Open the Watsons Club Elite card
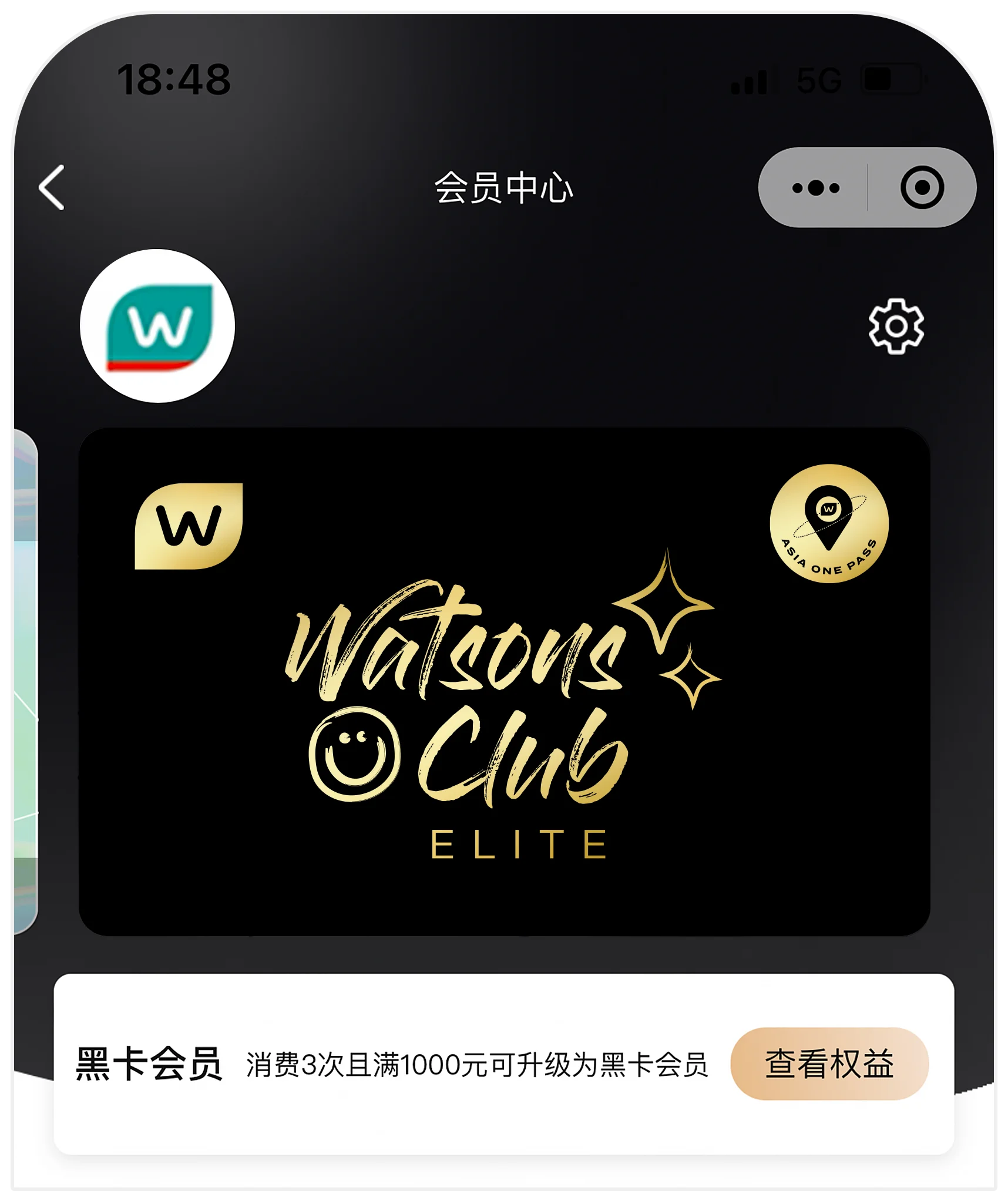The height and width of the screenshot is (1191, 1008). coord(504,681)
